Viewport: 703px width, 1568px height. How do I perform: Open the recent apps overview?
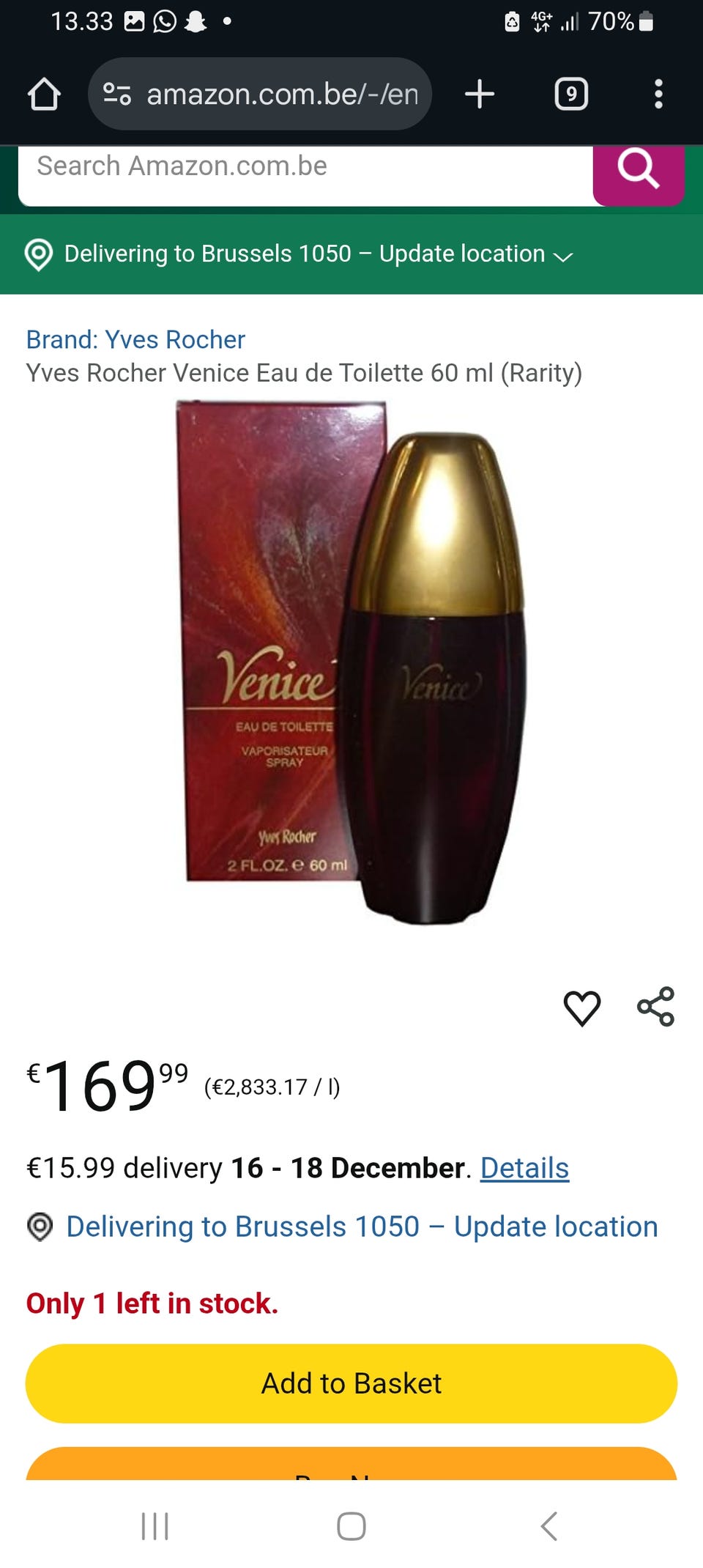(x=155, y=1527)
